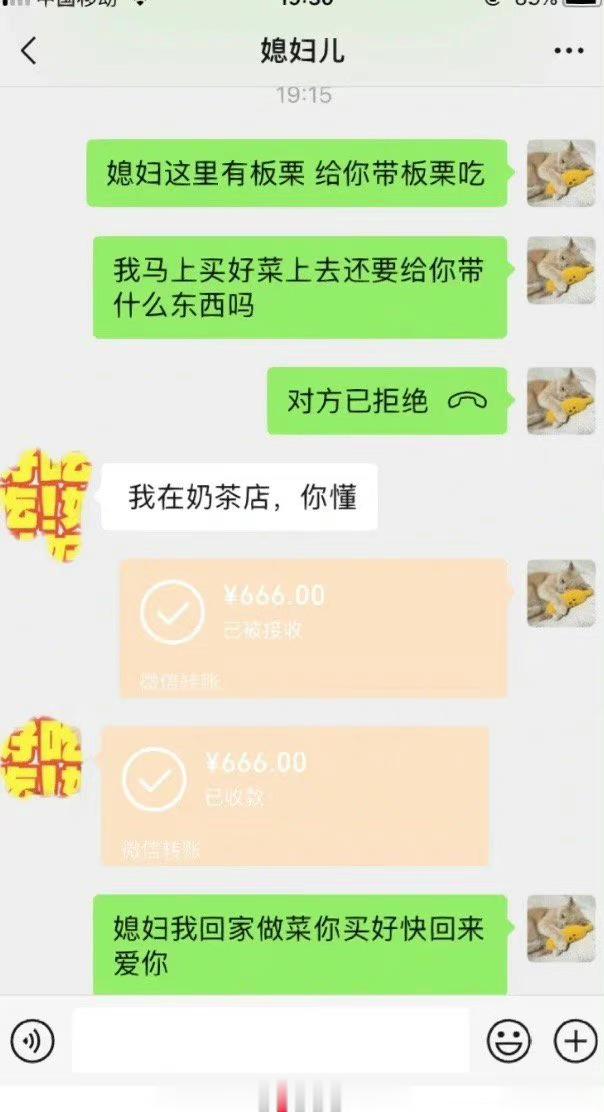Open the chat's three-dot overflow menu

568,51
